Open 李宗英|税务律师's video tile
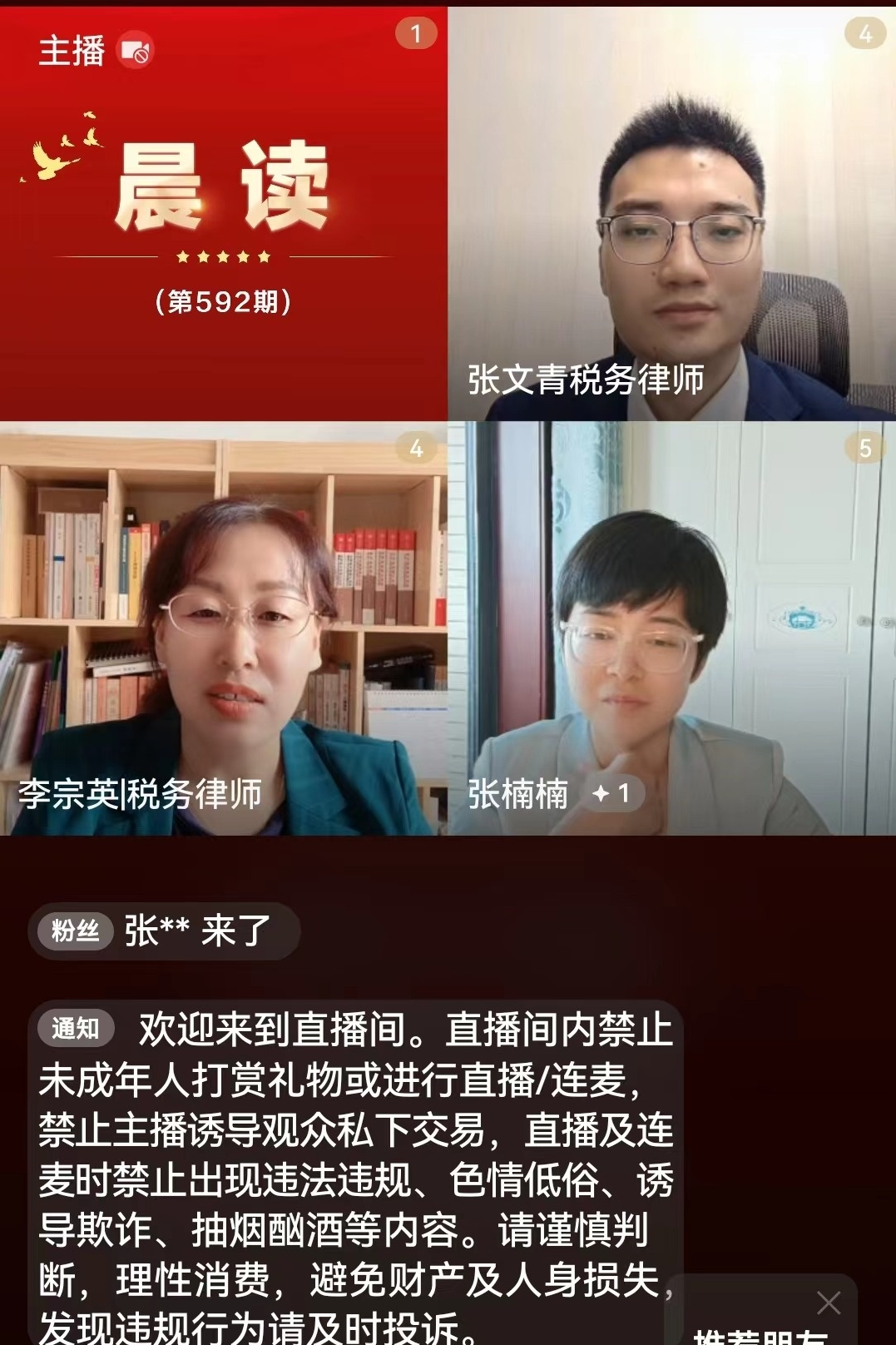The image size is (896, 1345). click(x=223, y=628)
